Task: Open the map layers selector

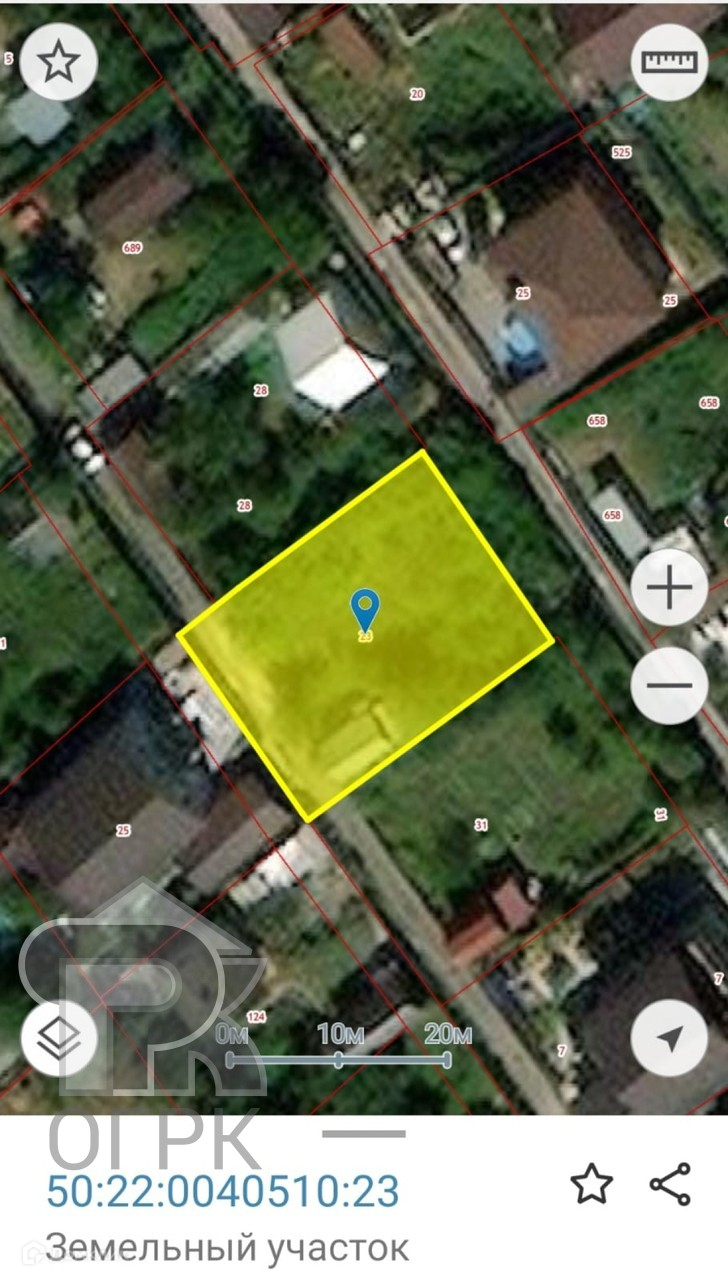Action: 59,1038
